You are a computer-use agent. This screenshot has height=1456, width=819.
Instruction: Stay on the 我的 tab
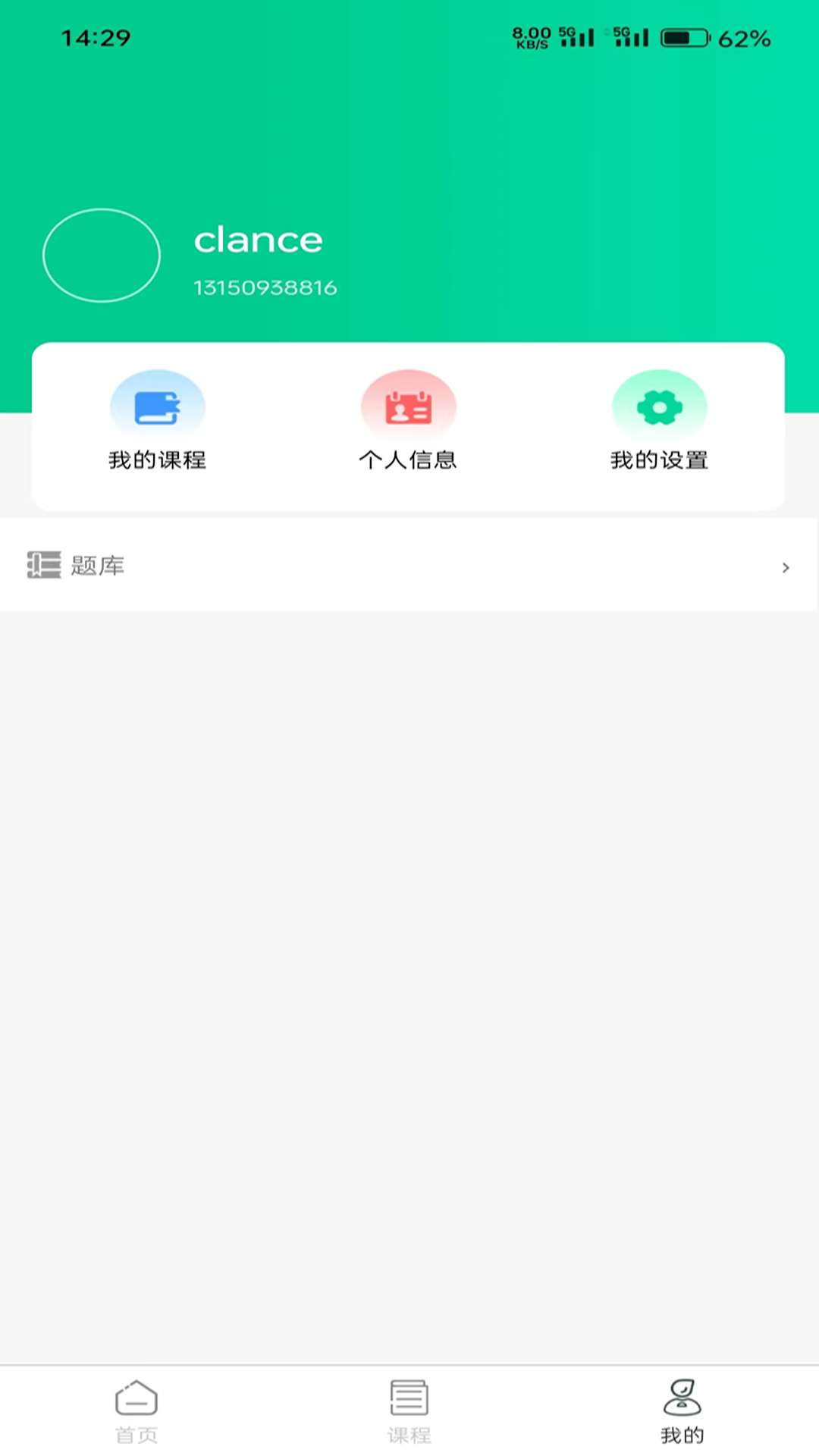682,1410
